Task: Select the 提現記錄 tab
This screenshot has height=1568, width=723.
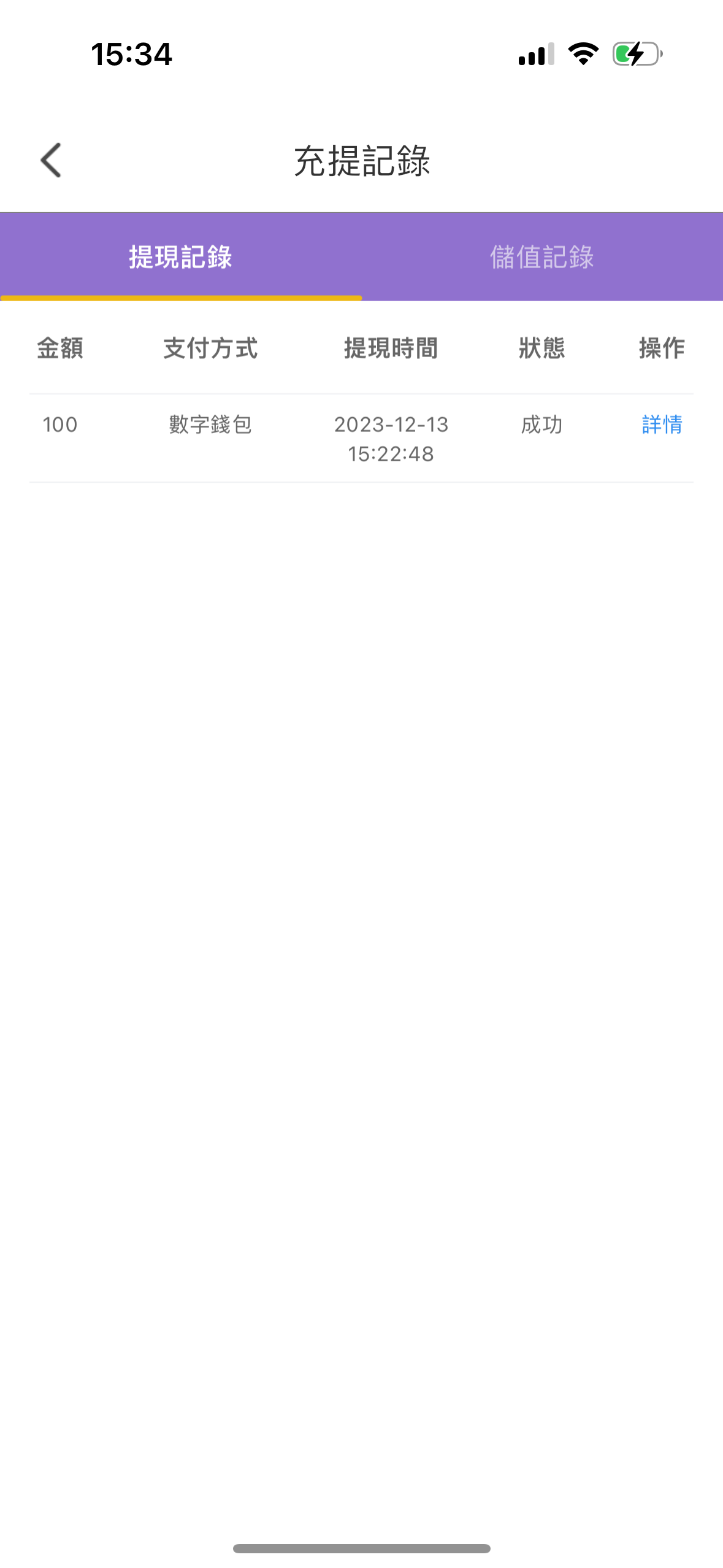Action: [180, 257]
